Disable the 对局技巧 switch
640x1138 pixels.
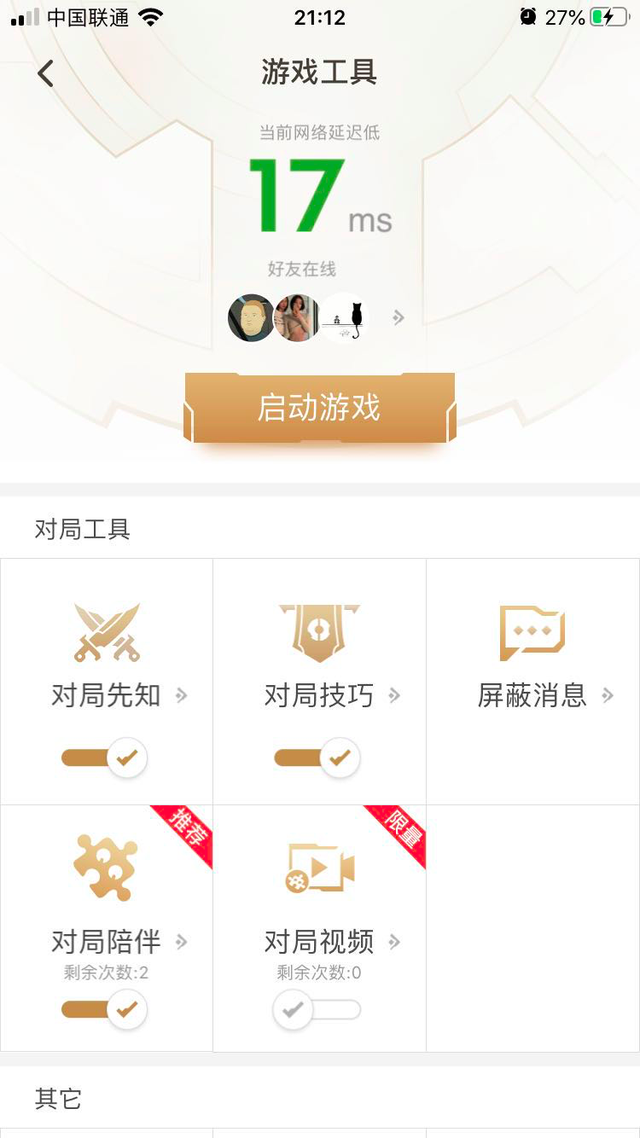coord(318,758)
